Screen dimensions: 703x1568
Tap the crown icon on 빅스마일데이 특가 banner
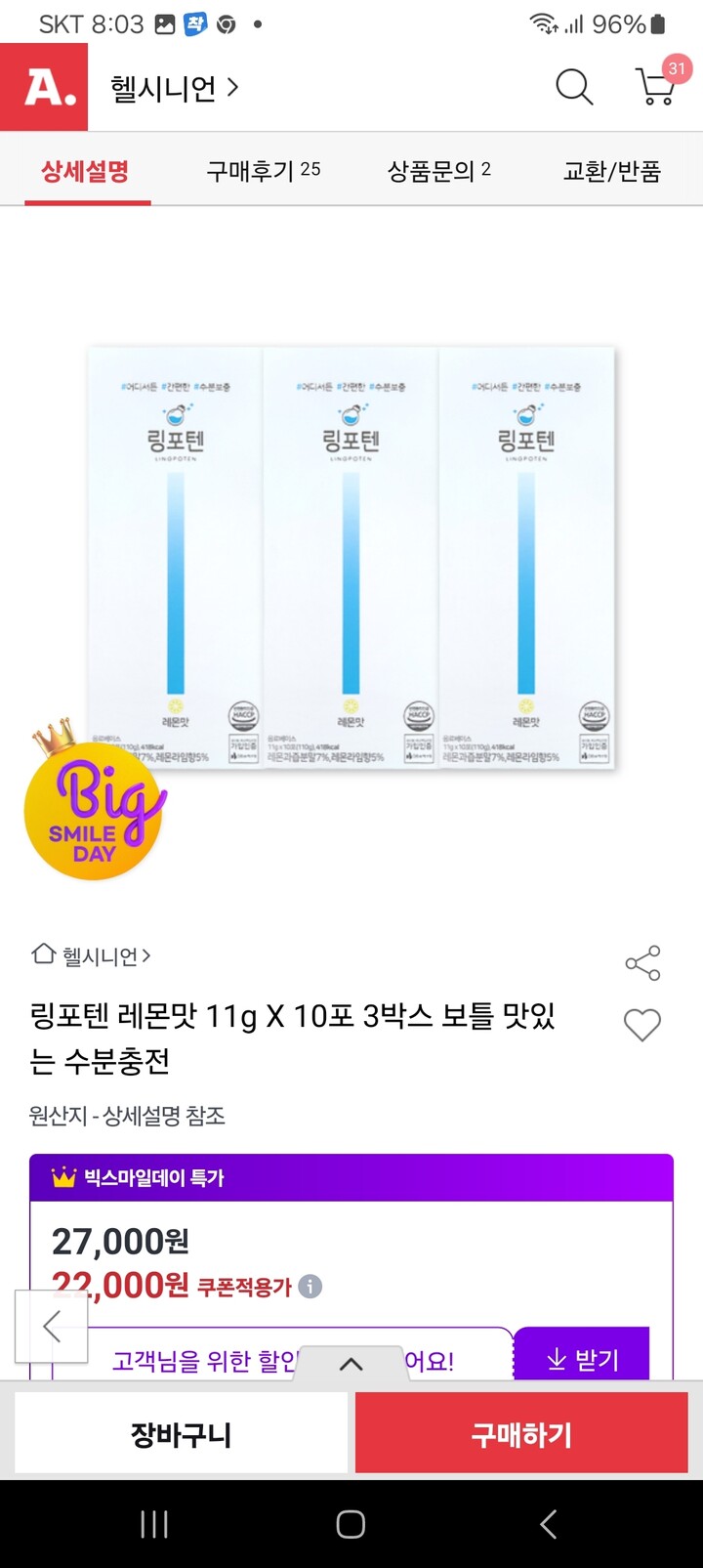coord(60,1178)
